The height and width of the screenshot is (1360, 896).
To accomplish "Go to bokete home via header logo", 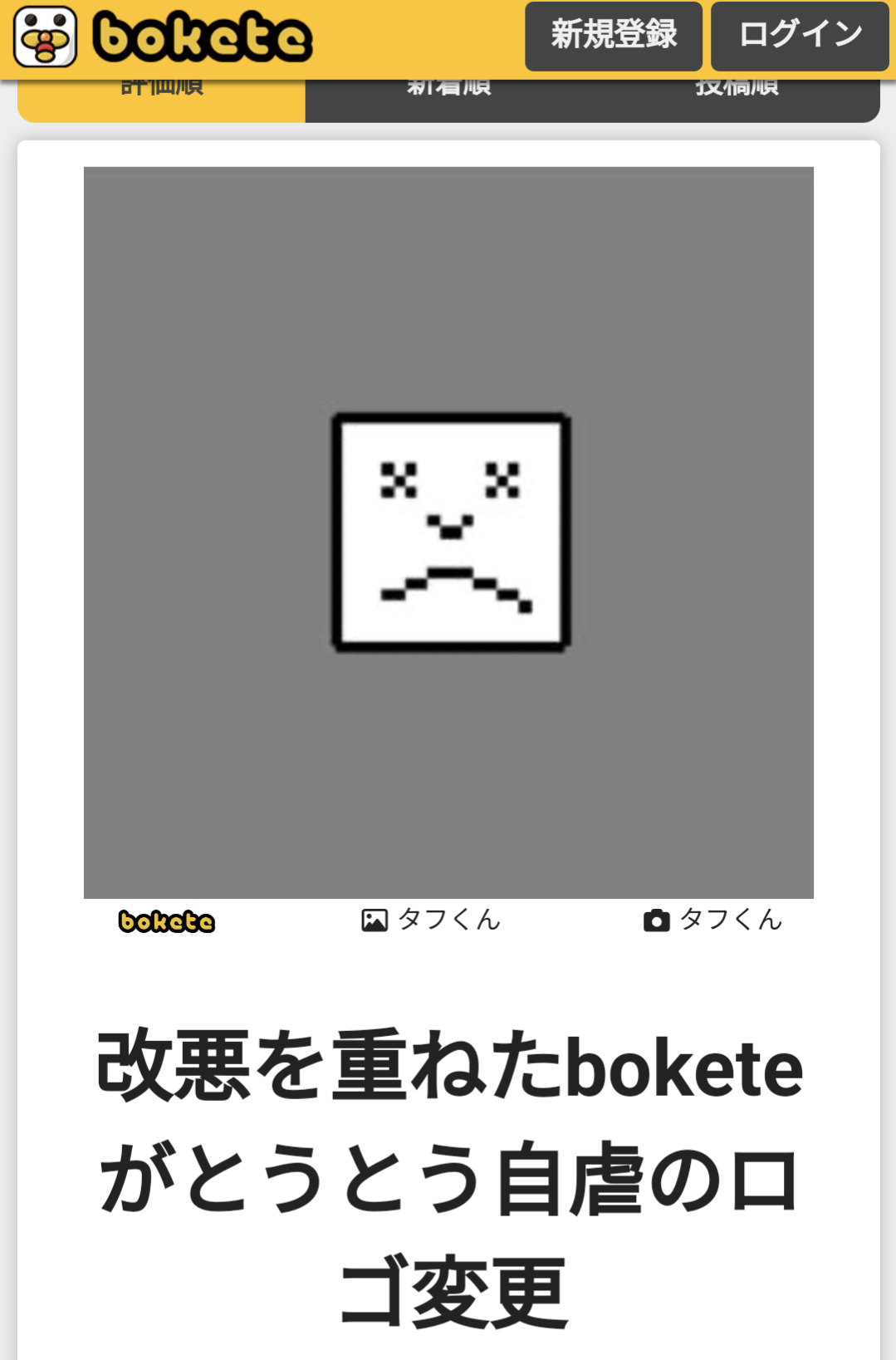I will click(163, 37).
